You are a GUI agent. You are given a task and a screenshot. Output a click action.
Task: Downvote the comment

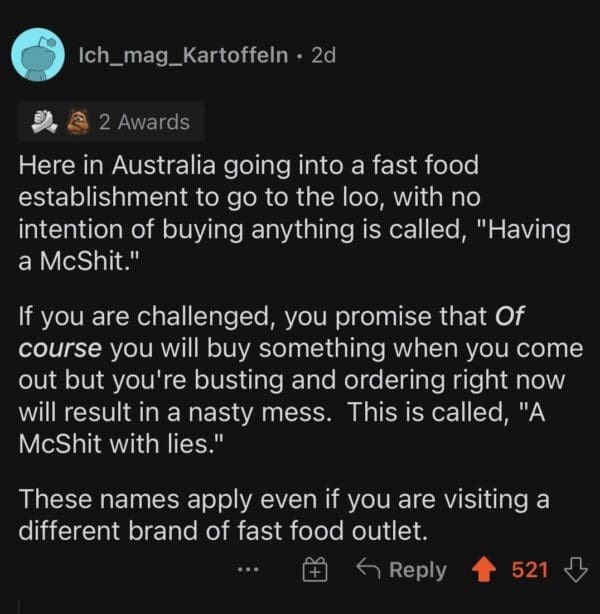pyautogui.click(x=573, y=570)
